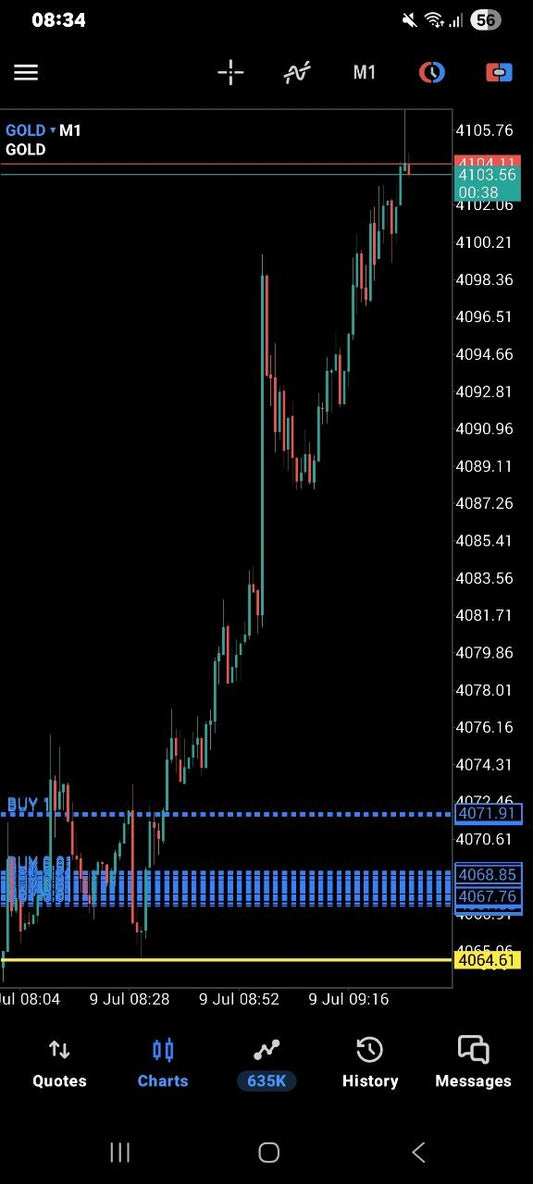Select the Charts tab
Viewport: 533px width, 1184px height.
162,1063
